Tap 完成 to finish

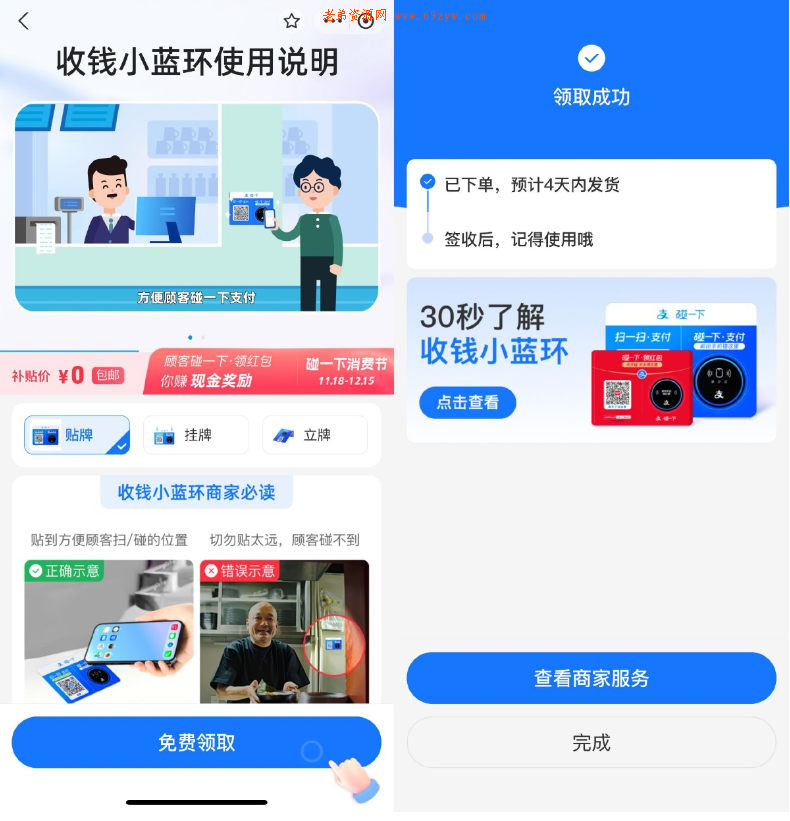pyautogui.click(x=591, y=743)
